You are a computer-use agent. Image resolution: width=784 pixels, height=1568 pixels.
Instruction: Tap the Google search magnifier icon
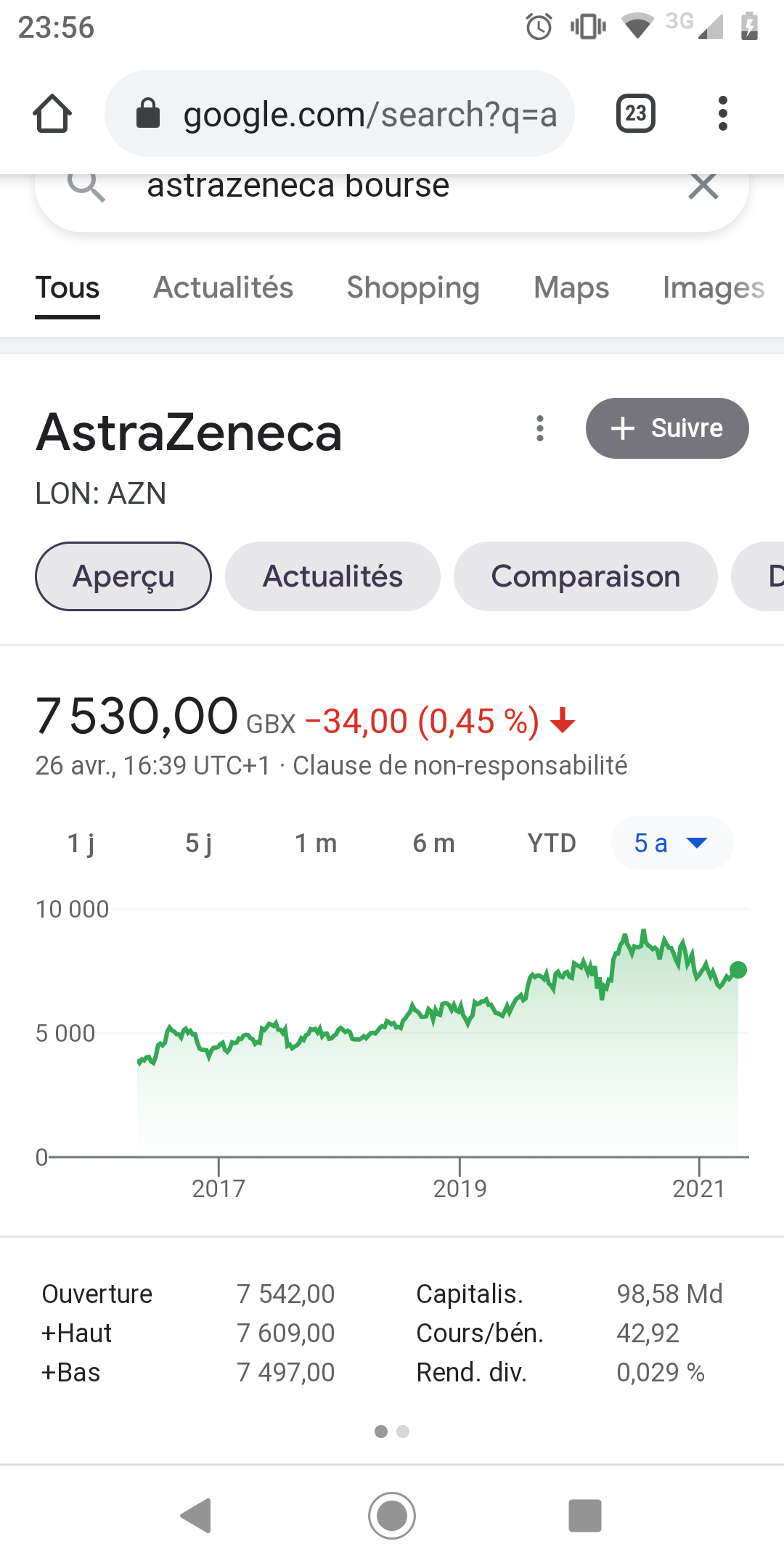[x=86, y=186]
